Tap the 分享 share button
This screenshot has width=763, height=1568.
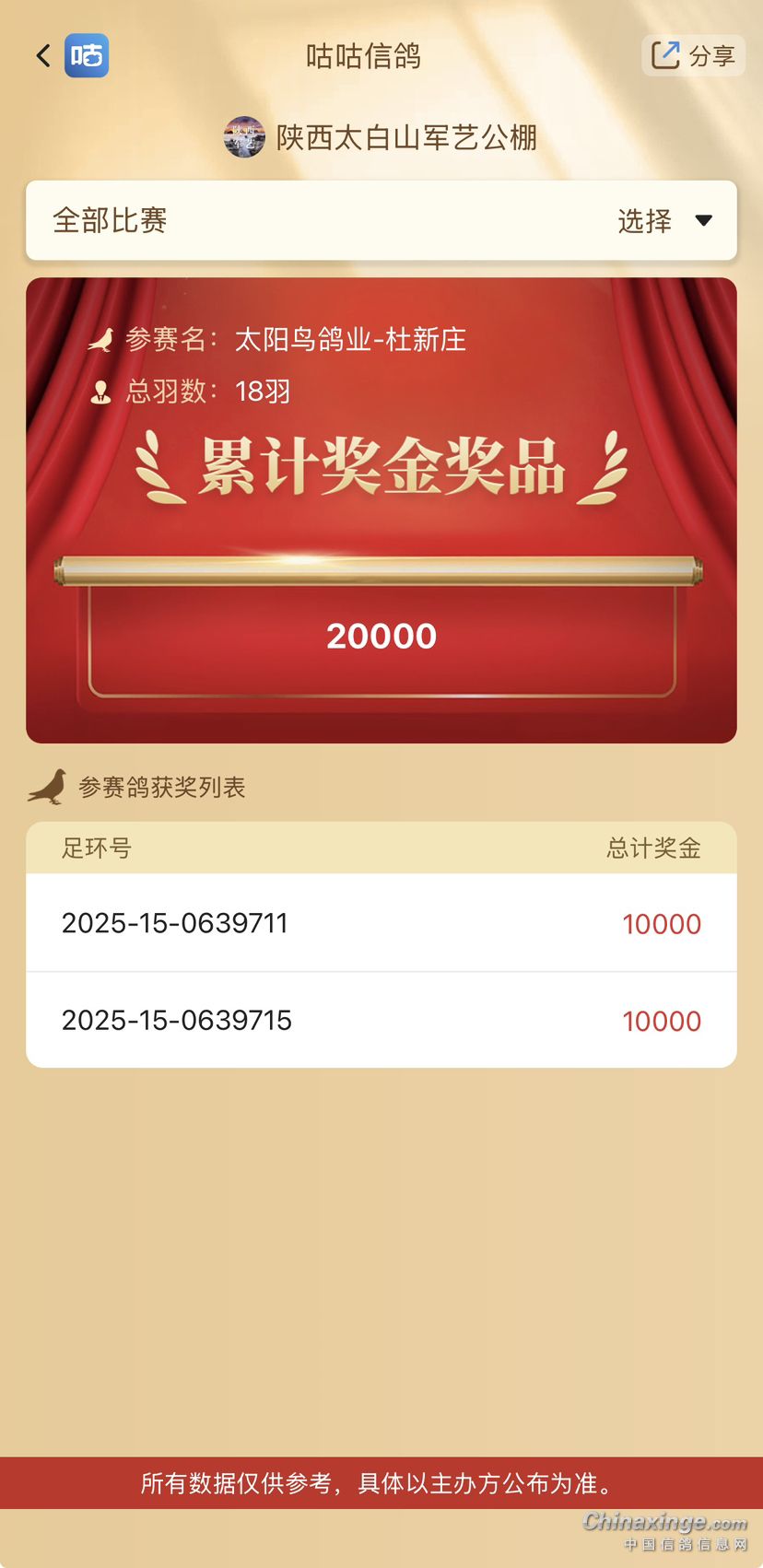point(693,56)
